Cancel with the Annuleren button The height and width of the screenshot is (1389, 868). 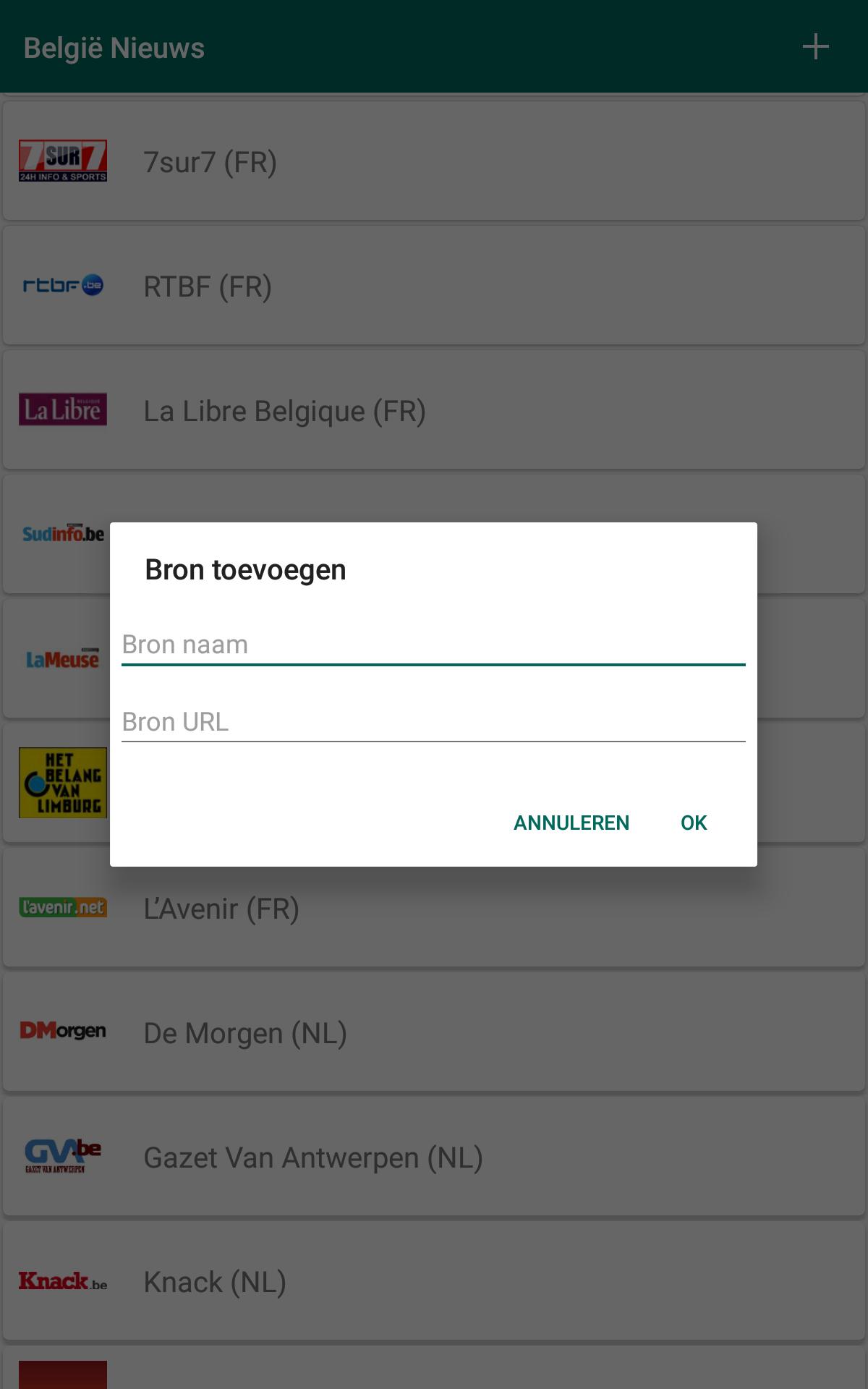[x=571, y=823]
